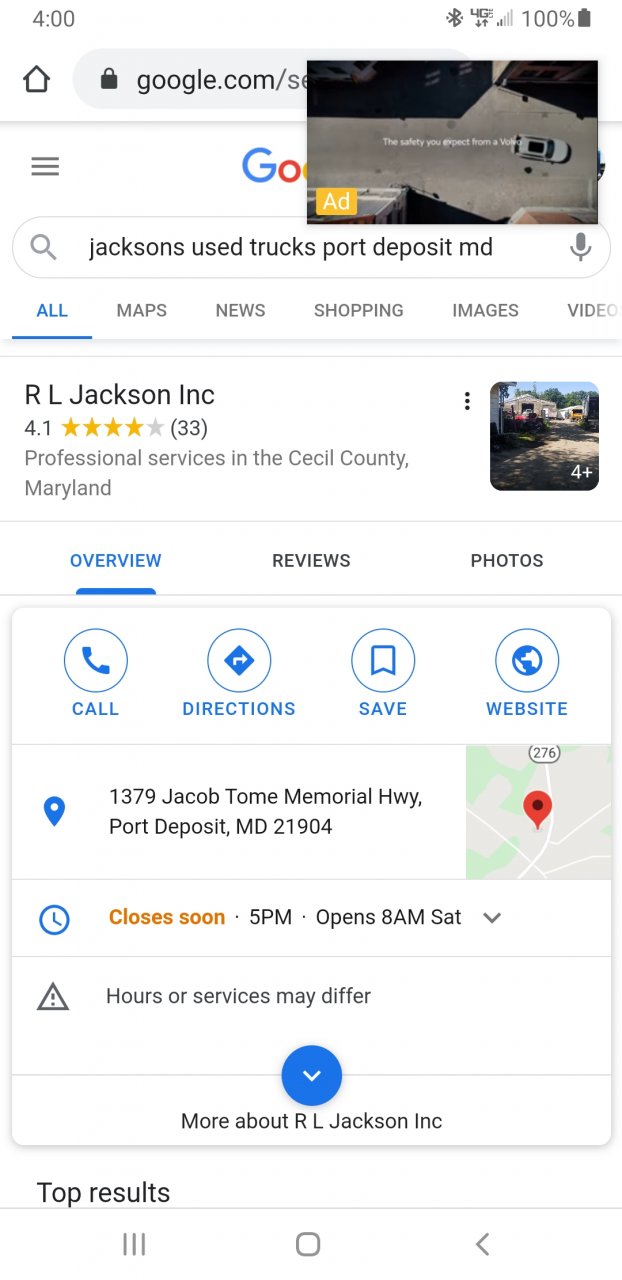Open the map preview of Port Deposit
Screen dimensions: 622x1280
coord(538,811)
